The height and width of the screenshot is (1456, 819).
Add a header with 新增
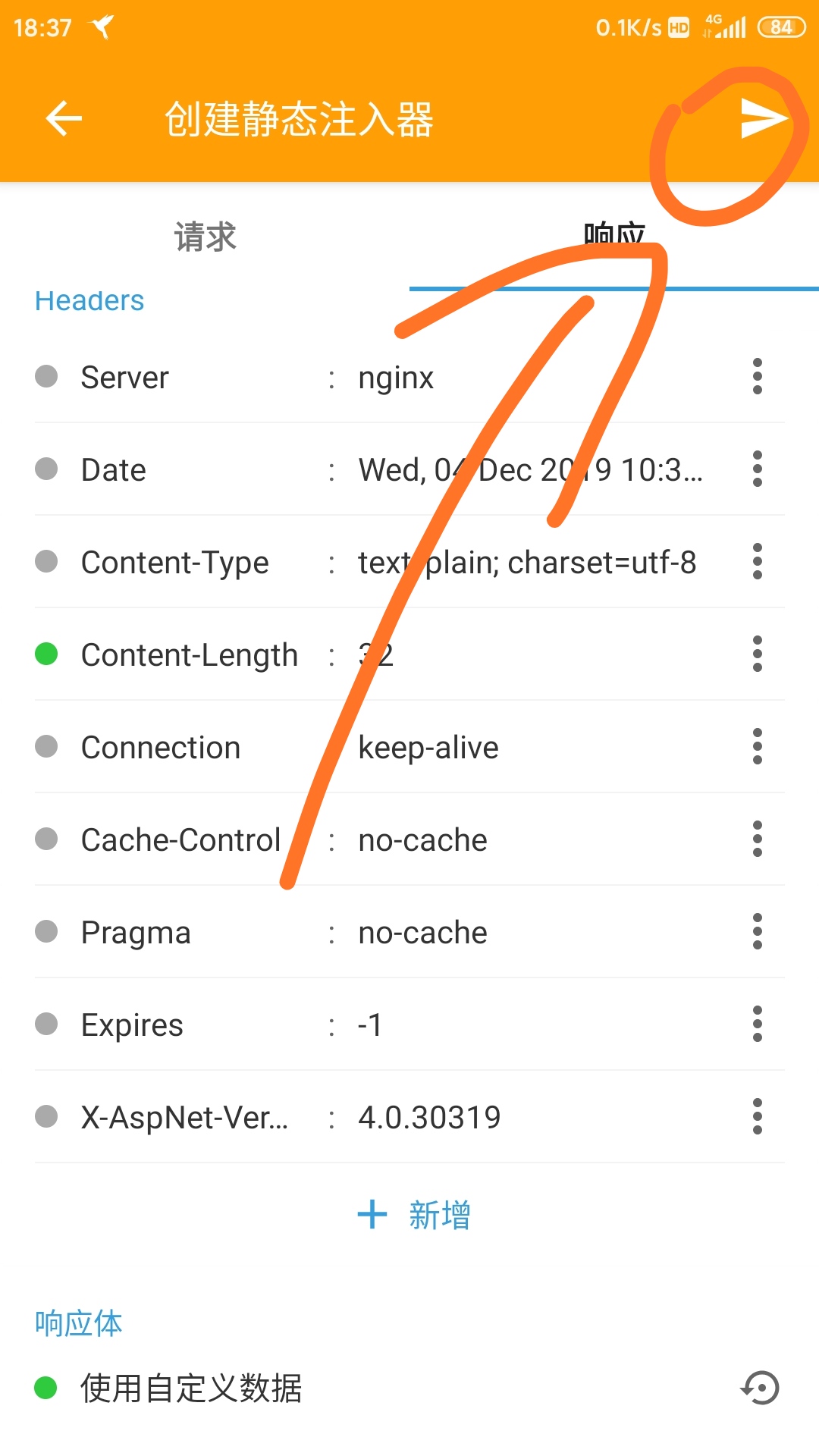[x=414, y=1215]
